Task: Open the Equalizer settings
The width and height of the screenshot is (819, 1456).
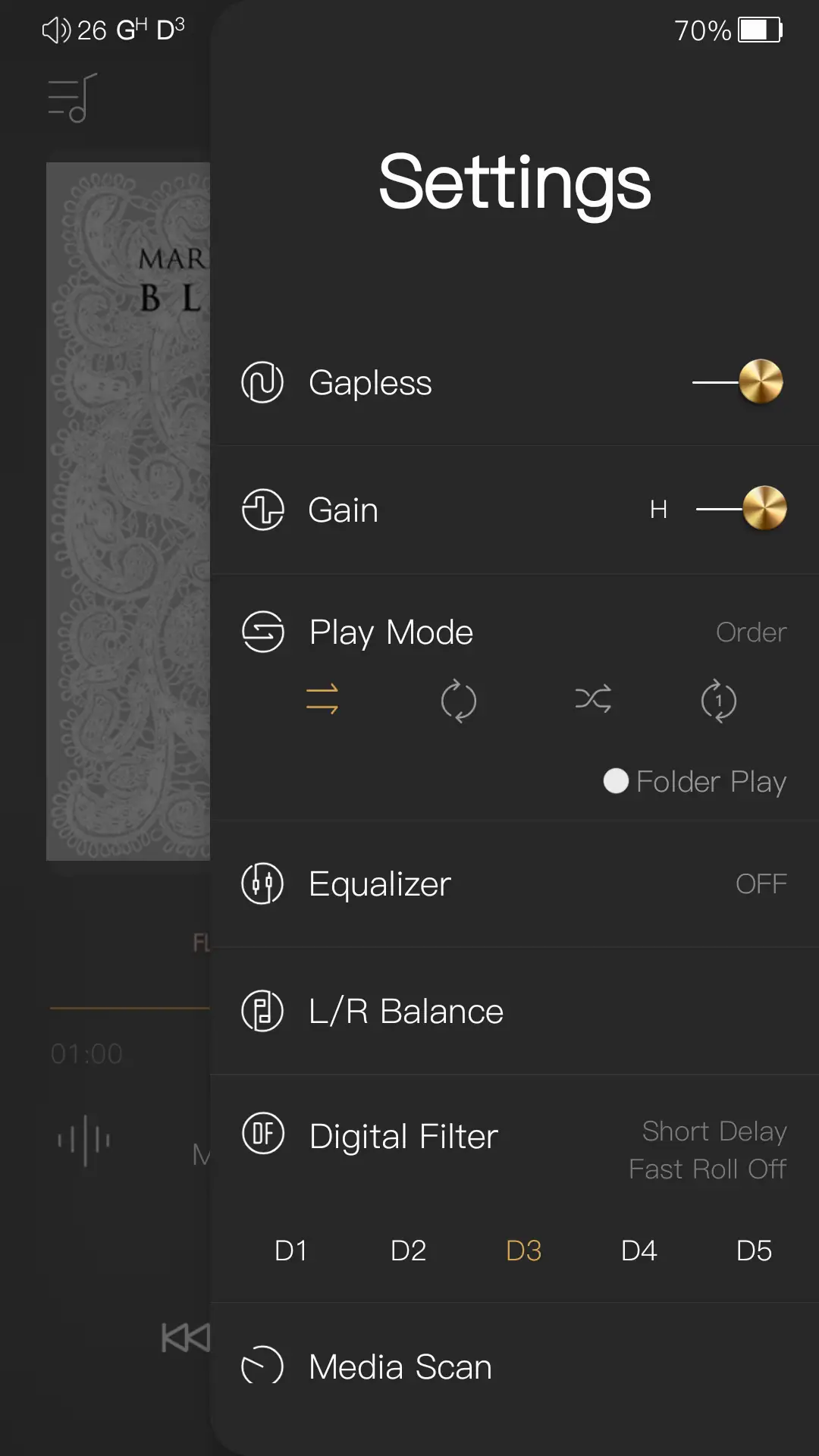Action: [514, 884]
